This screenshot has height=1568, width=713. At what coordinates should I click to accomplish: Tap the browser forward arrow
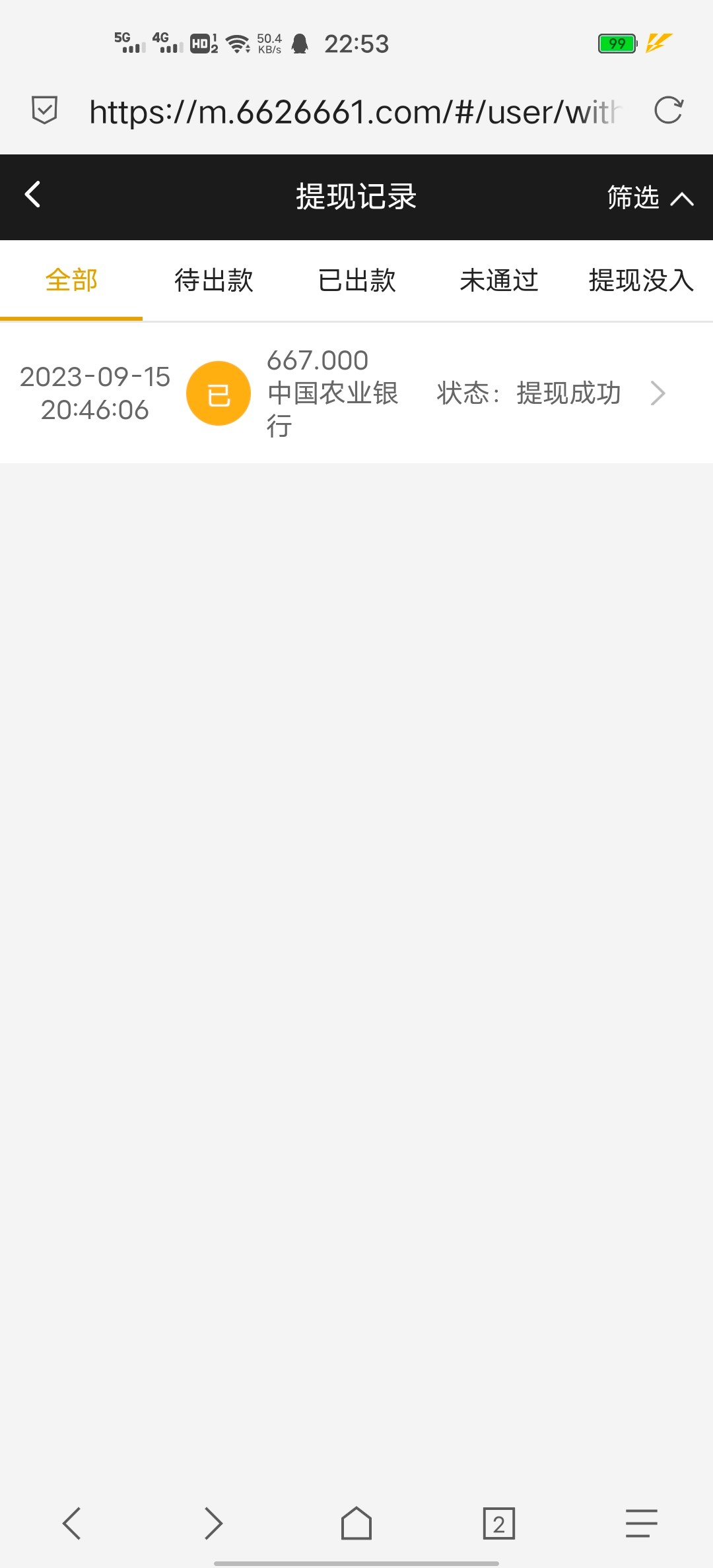[x=213, y=1523]
